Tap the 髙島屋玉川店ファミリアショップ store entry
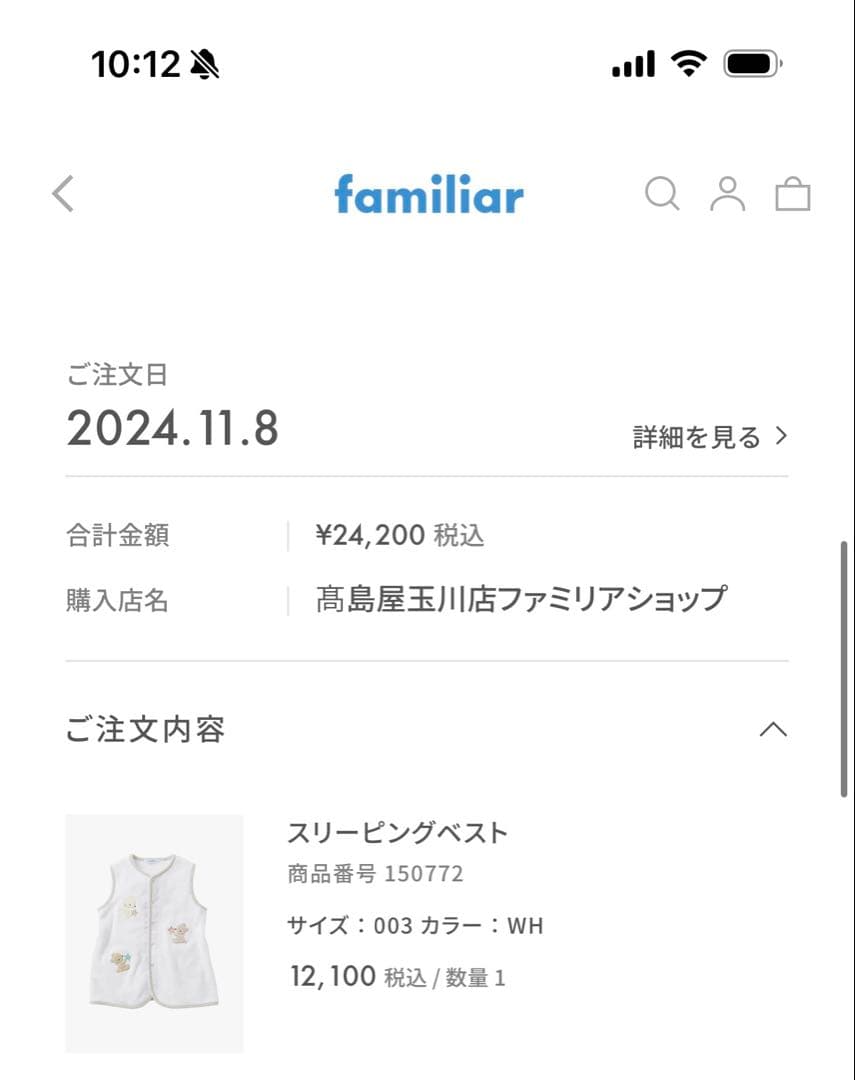The image size is (855, 1080). [521, 595]
